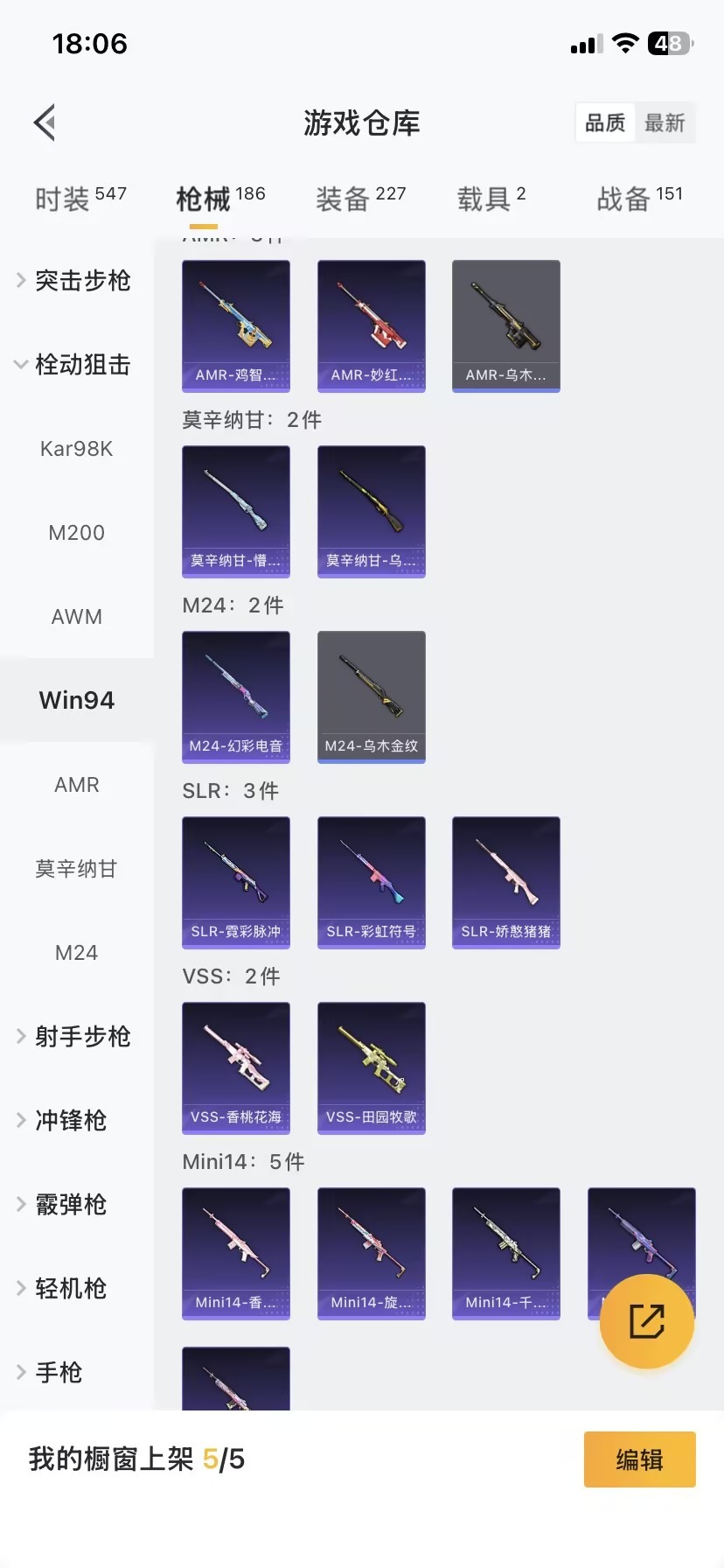View the SLR-娇憨猪猪 skin

[x=506, y=882]
